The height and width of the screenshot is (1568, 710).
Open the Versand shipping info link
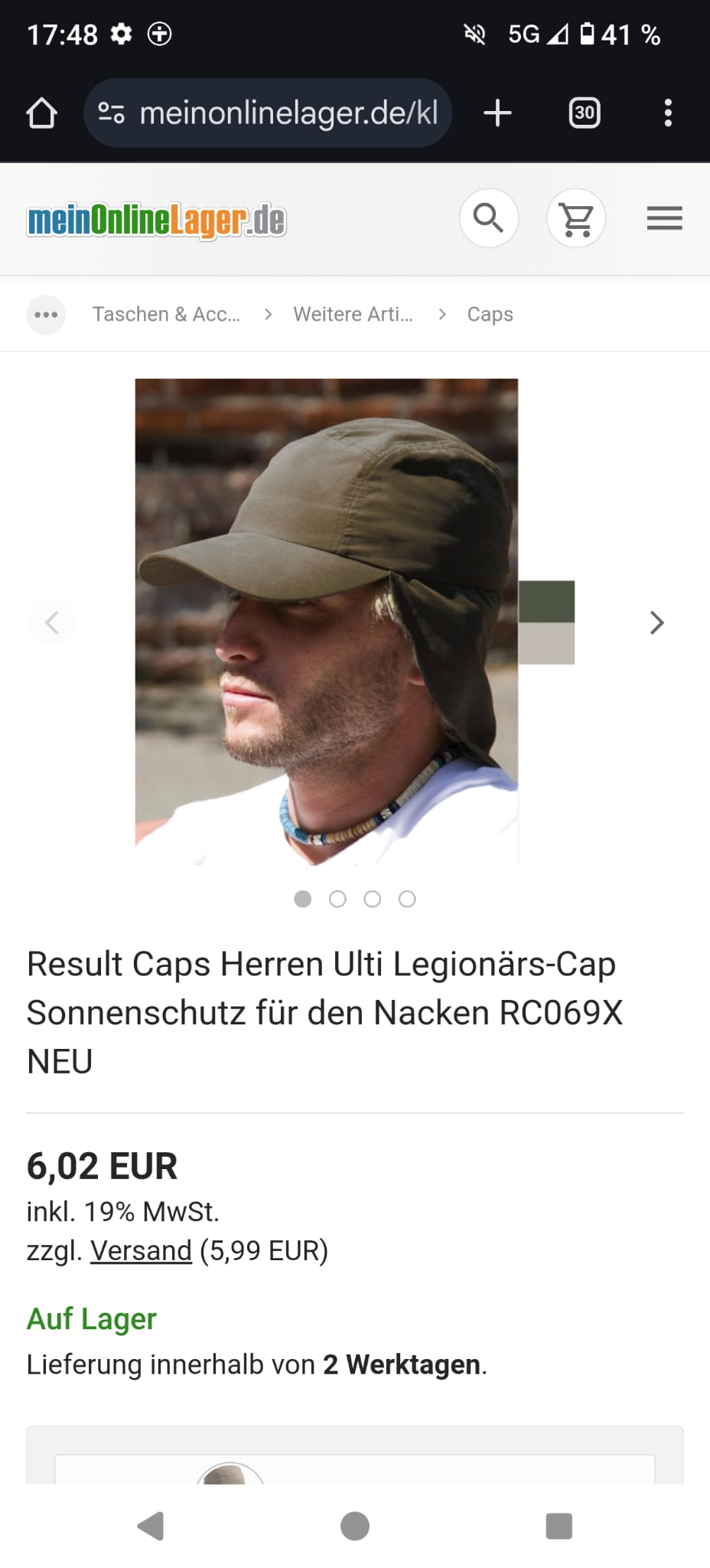(141, 1250)
